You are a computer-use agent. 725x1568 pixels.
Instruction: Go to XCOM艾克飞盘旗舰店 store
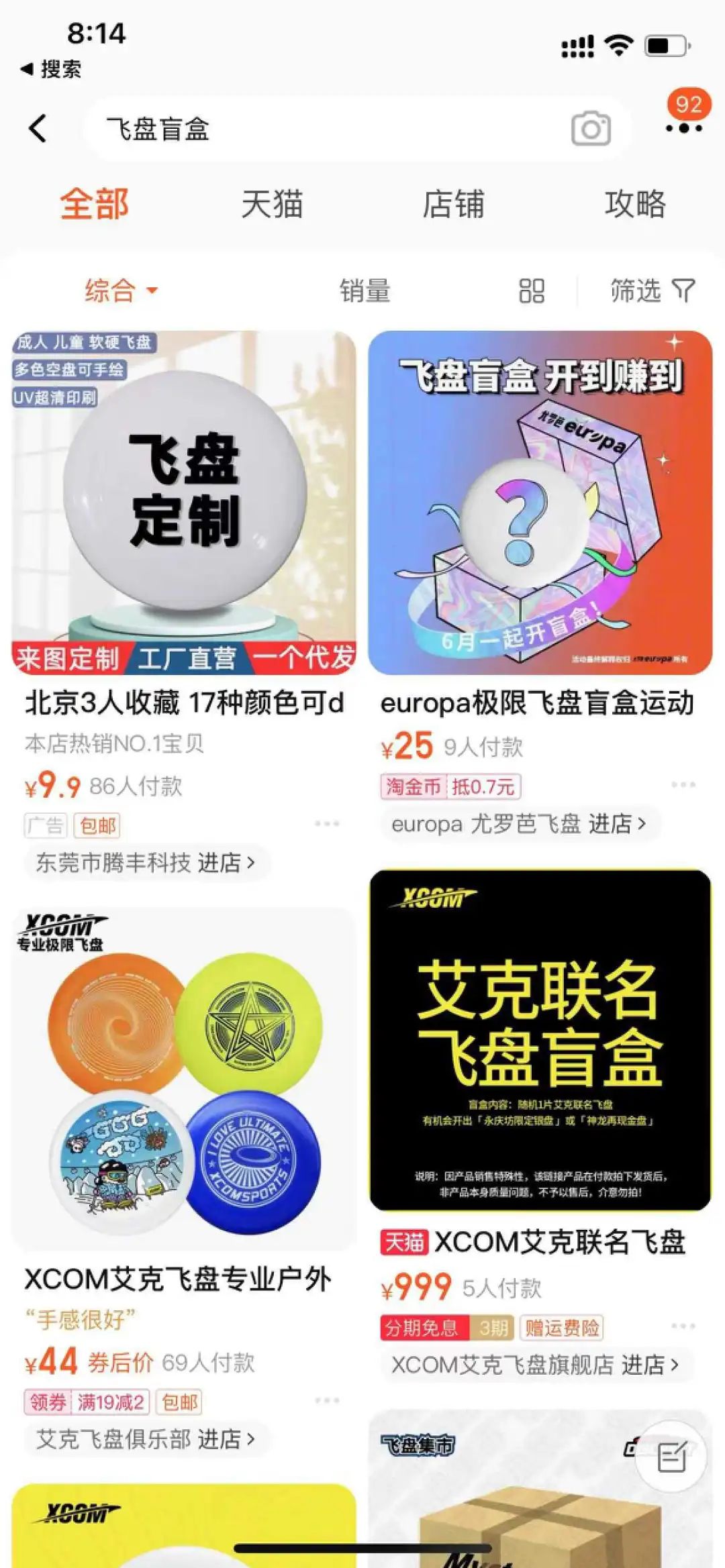coord(535,1364)
